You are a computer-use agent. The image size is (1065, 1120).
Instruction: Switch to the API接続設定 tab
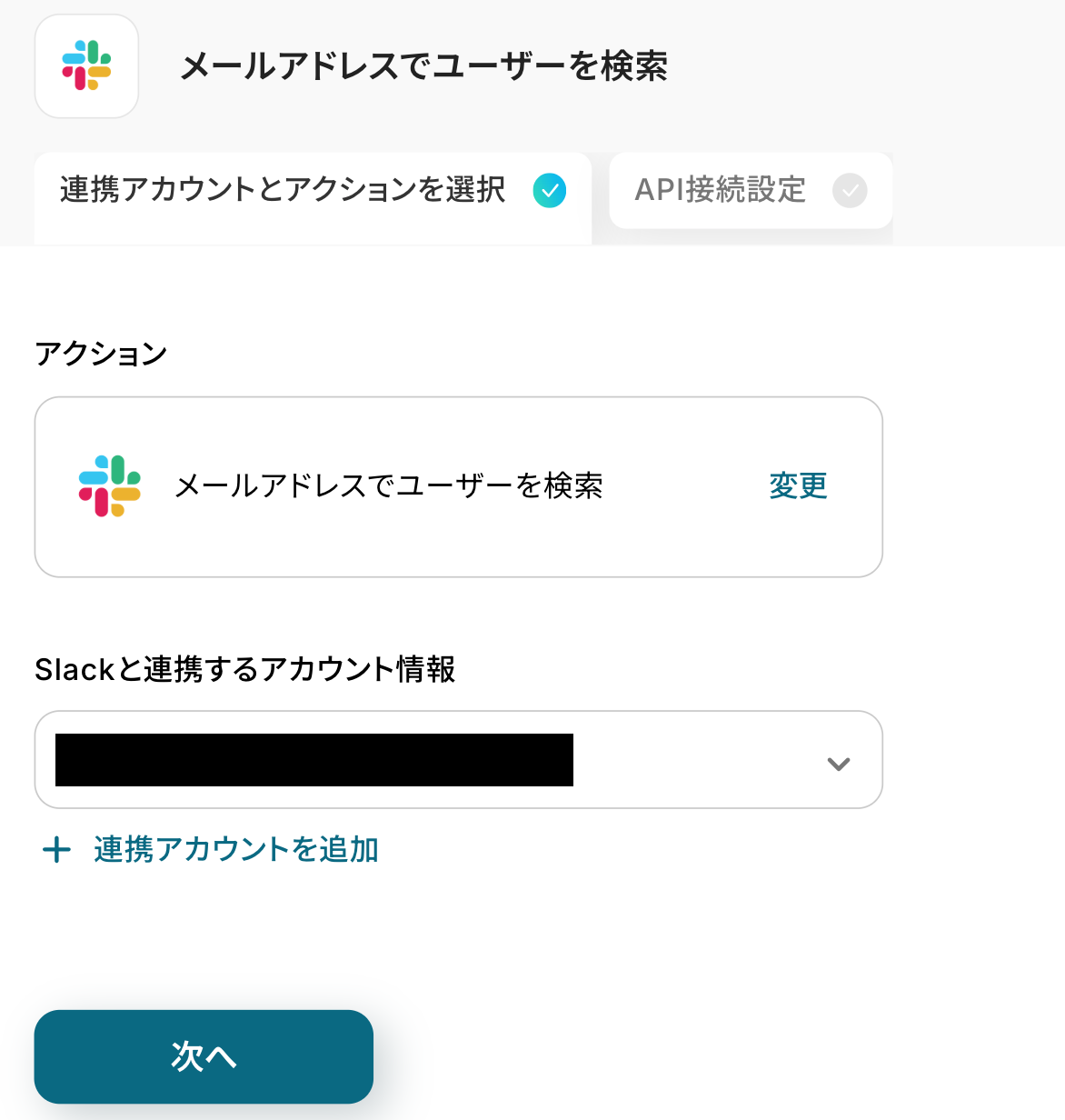point(750,191)
